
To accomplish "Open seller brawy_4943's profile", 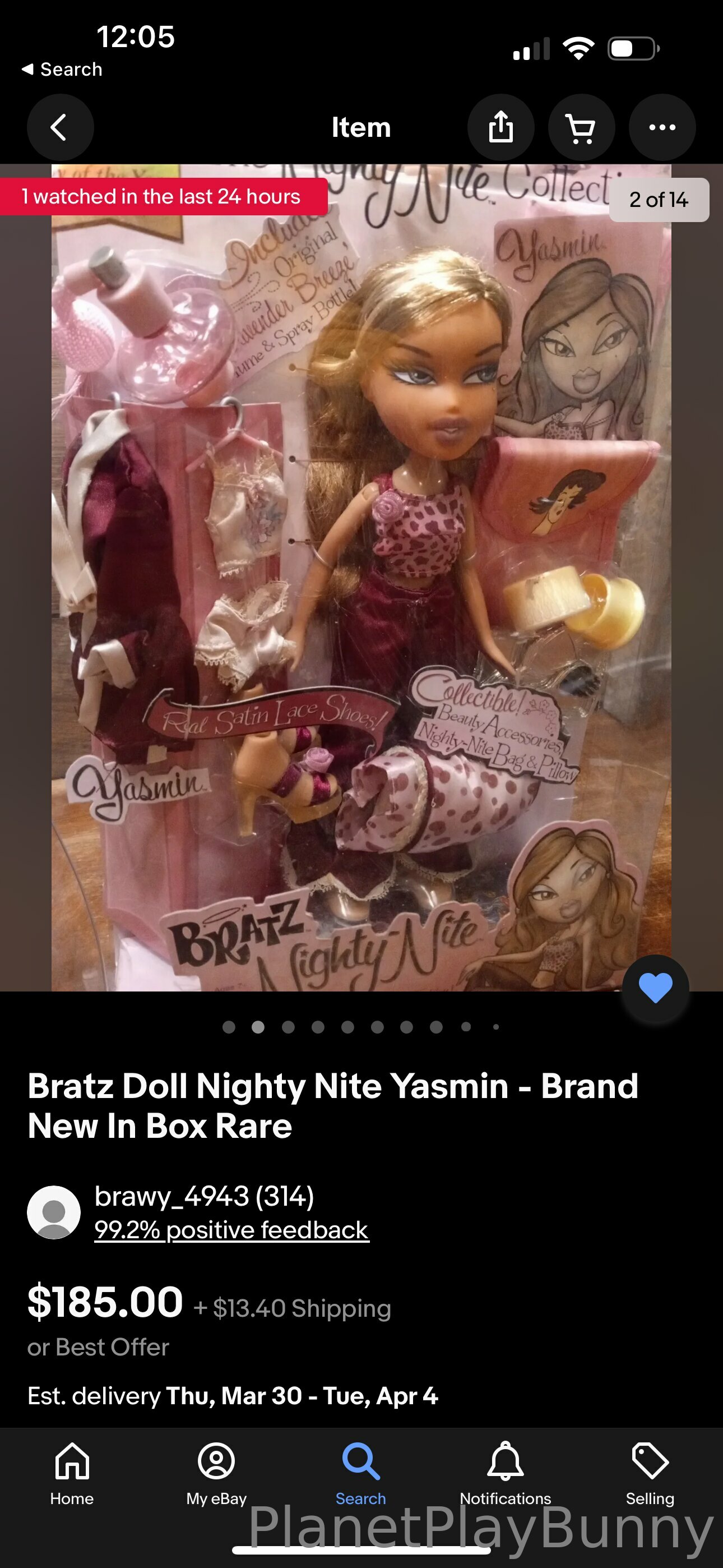I will (x=204, y=1196).
